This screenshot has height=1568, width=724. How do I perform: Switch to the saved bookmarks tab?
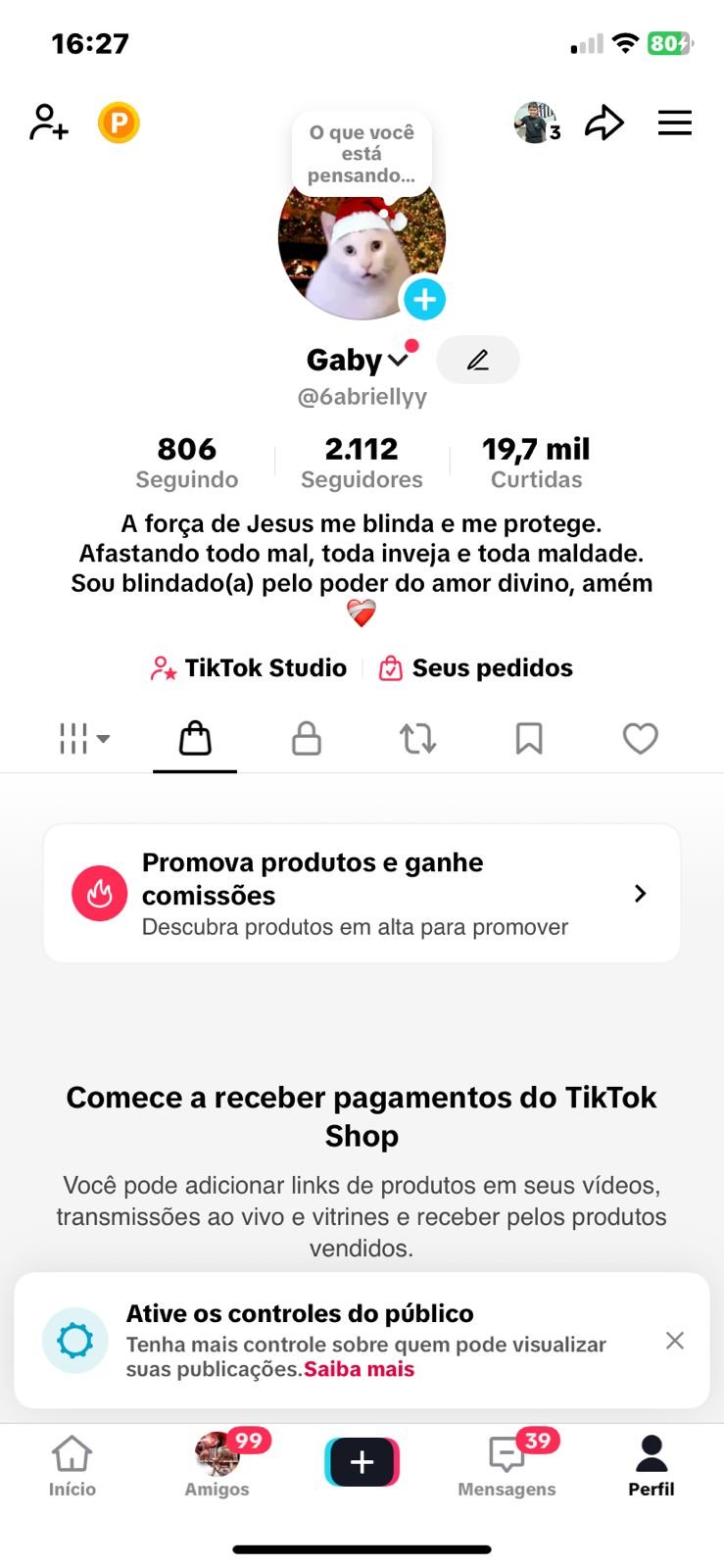click(529, 739)
